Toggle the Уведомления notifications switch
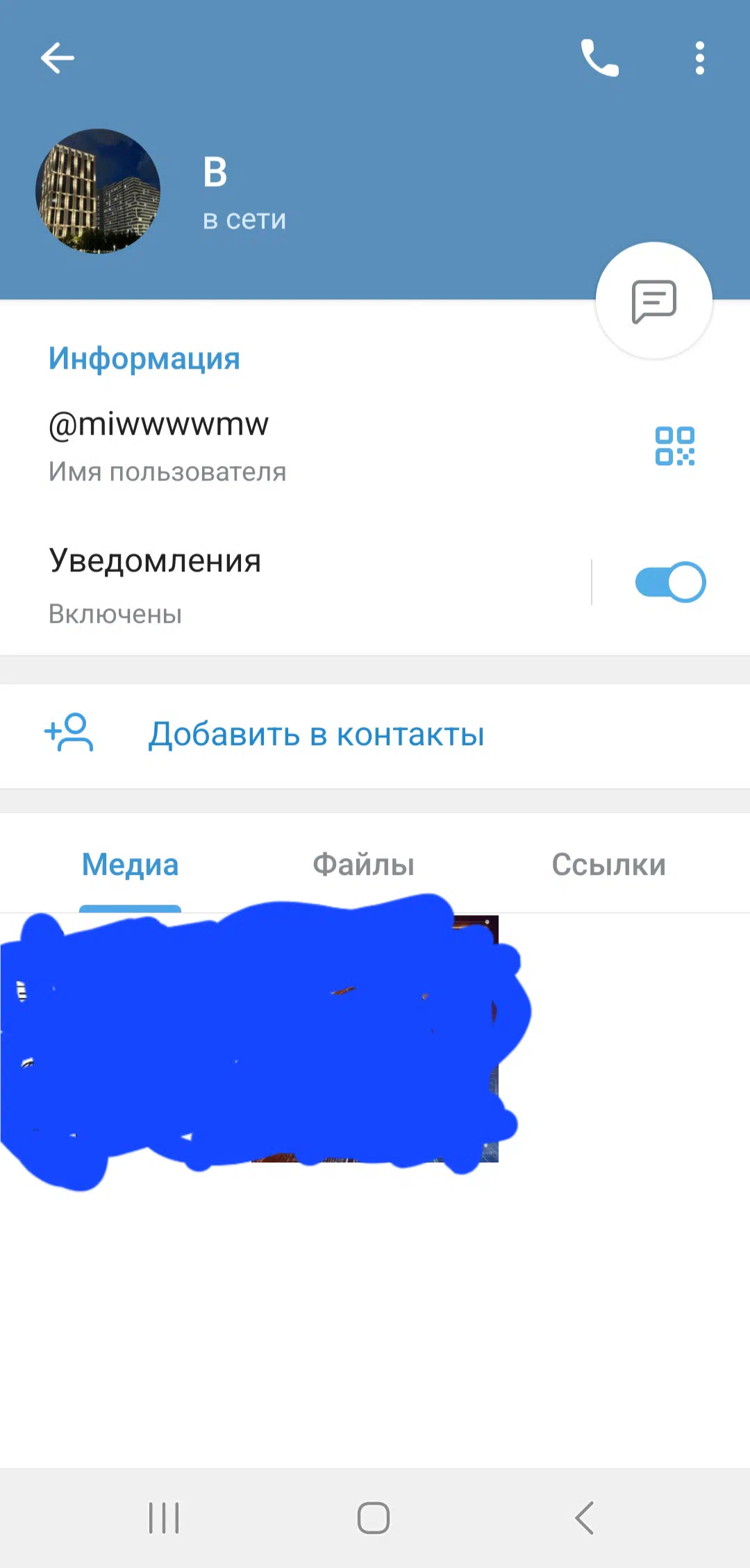The height and width of the screenshot is (1568, 750). coord(670,582)
